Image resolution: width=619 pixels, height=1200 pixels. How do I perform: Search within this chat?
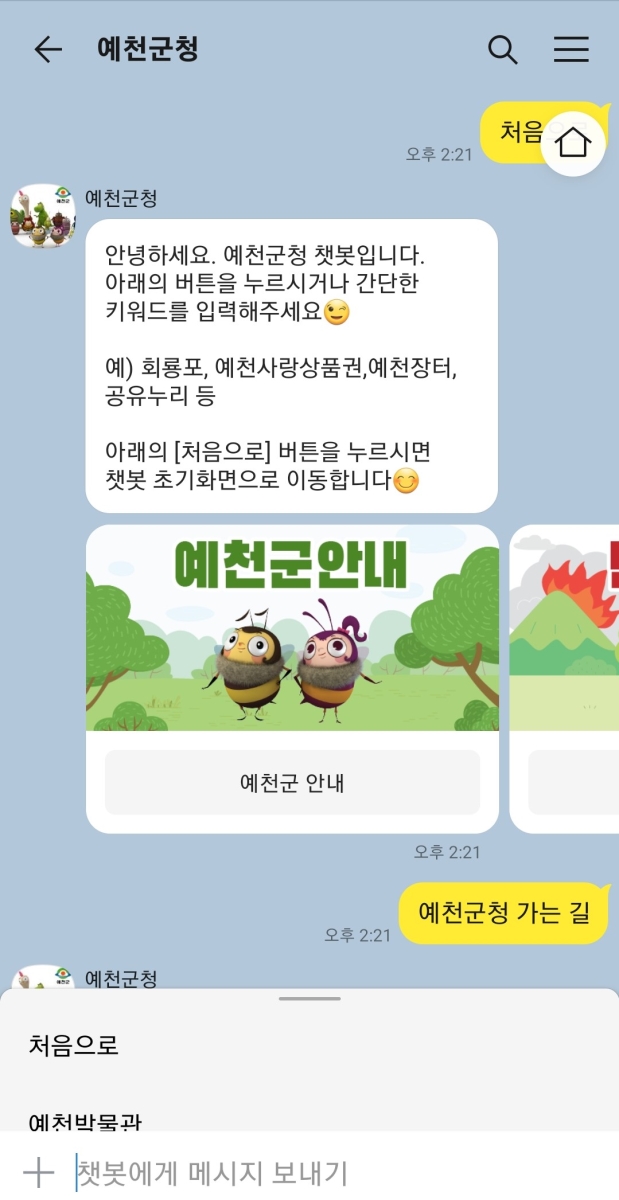(x=502, y=50)
